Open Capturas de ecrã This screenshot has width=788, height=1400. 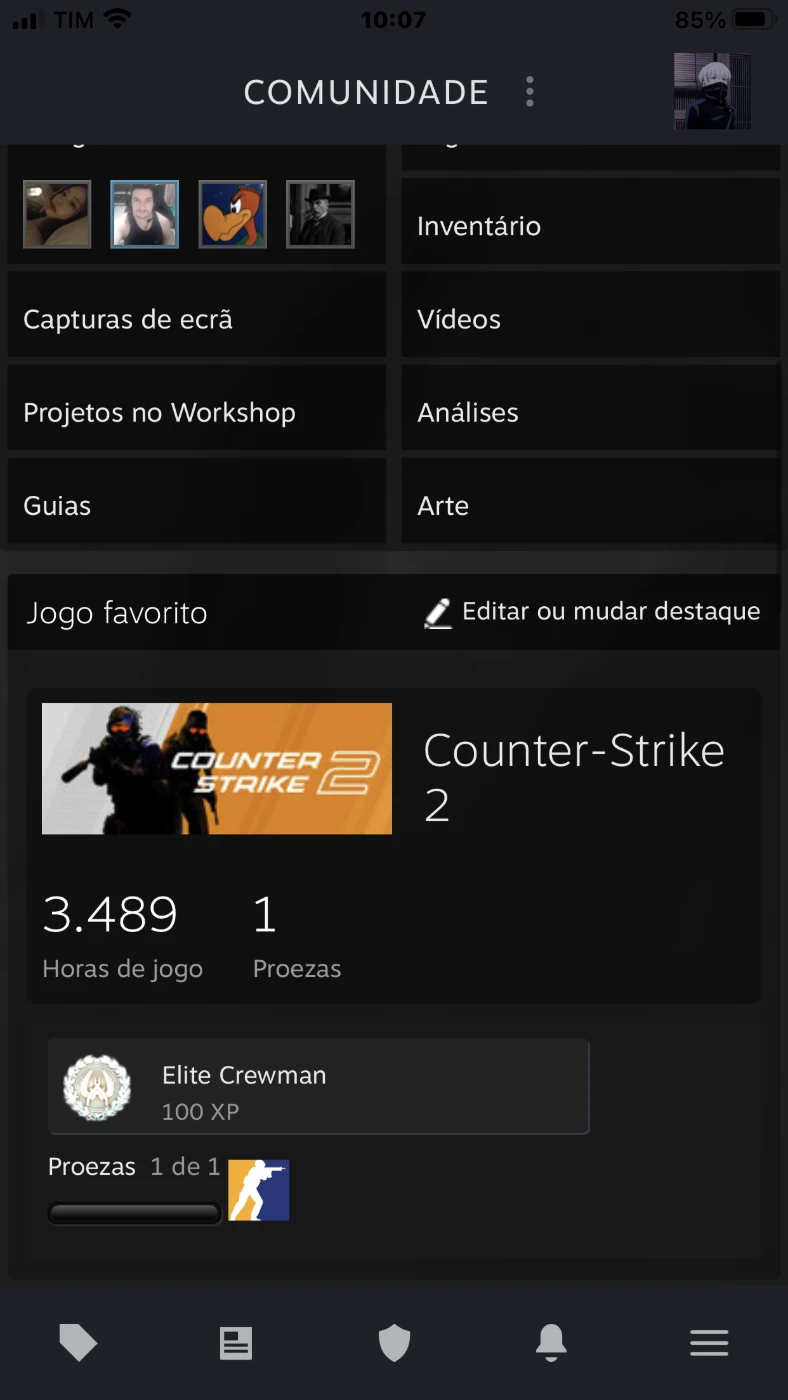[x=196, y=320]
